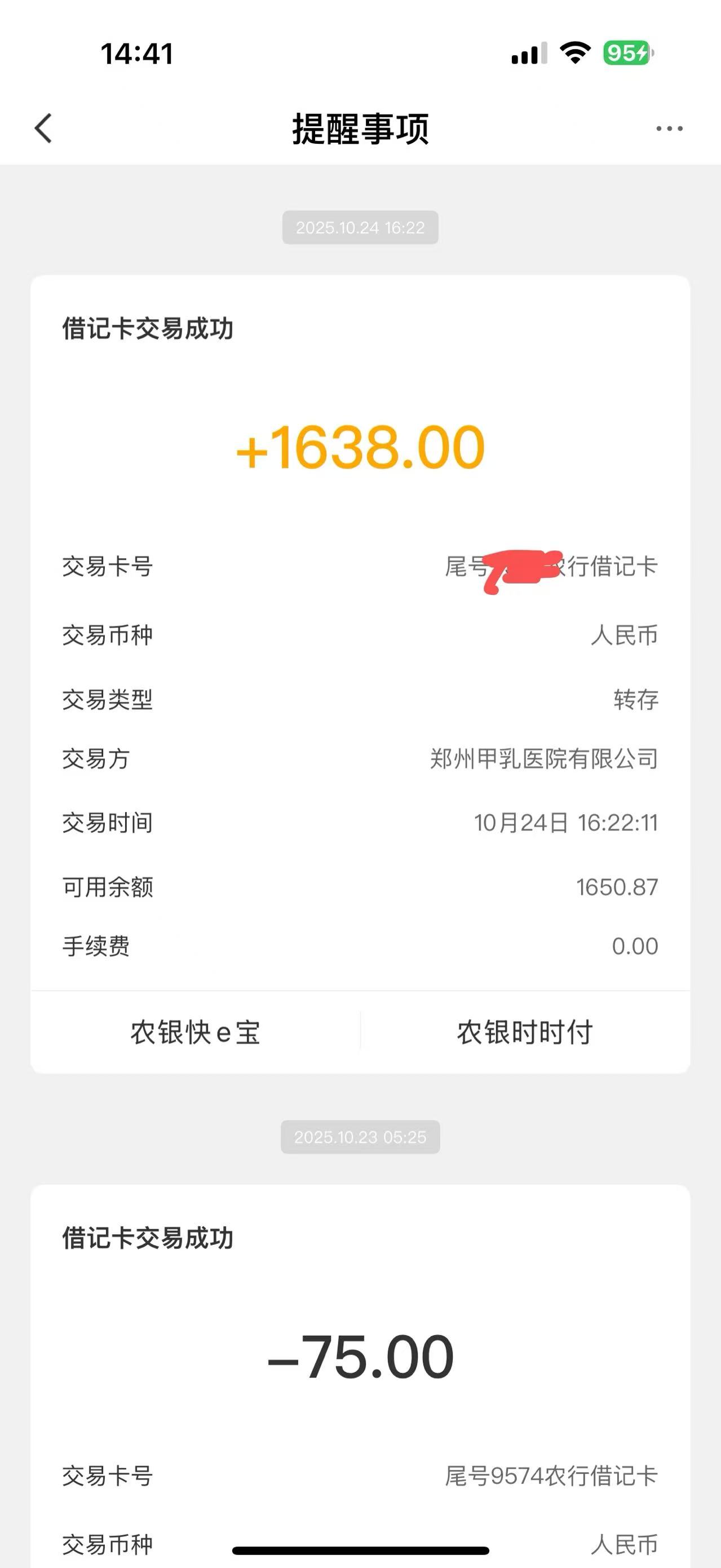Tap the clock showing 14:41
This screenshot has width=721, height=1568.
[x=137, y=55]
